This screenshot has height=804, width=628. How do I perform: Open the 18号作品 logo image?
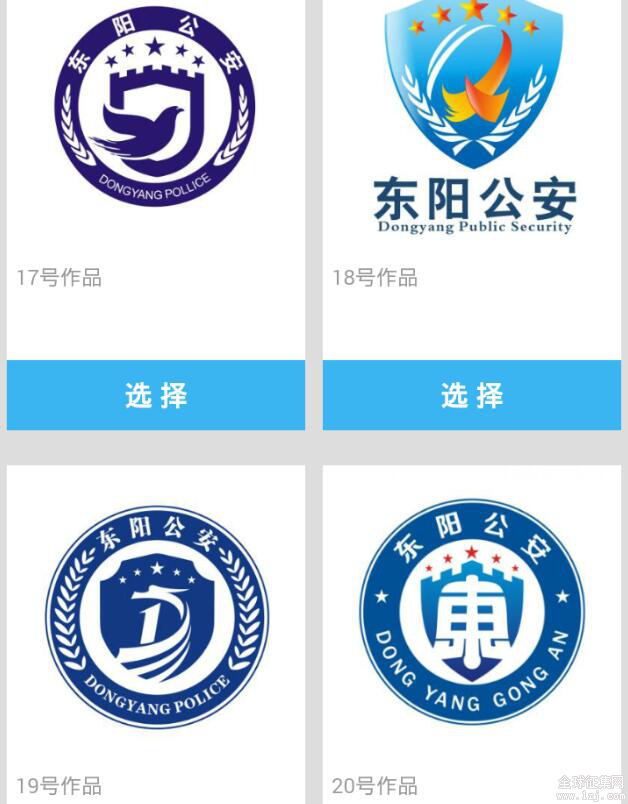472,115
